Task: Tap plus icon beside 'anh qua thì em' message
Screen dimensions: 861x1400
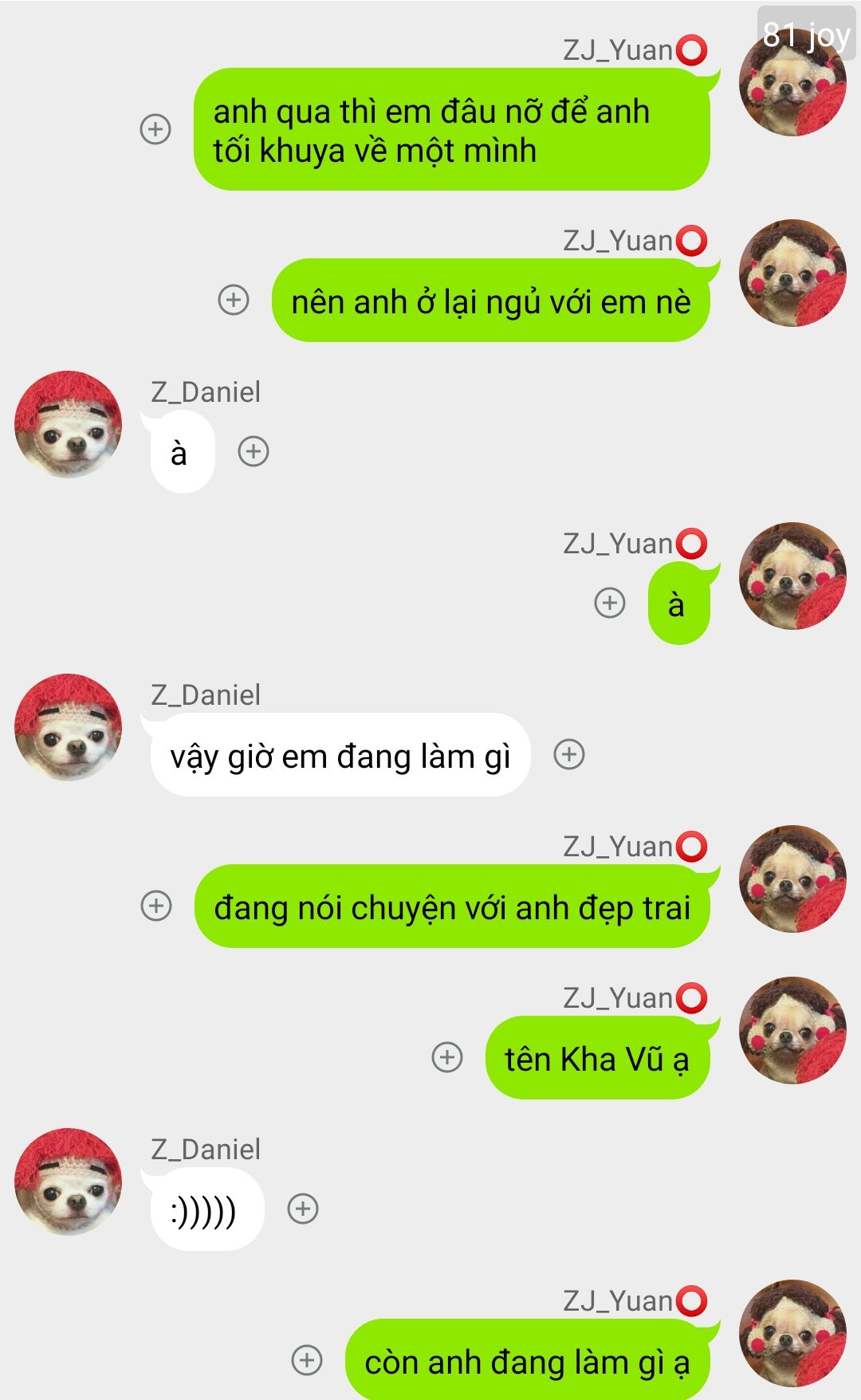Action: (155, 129)
